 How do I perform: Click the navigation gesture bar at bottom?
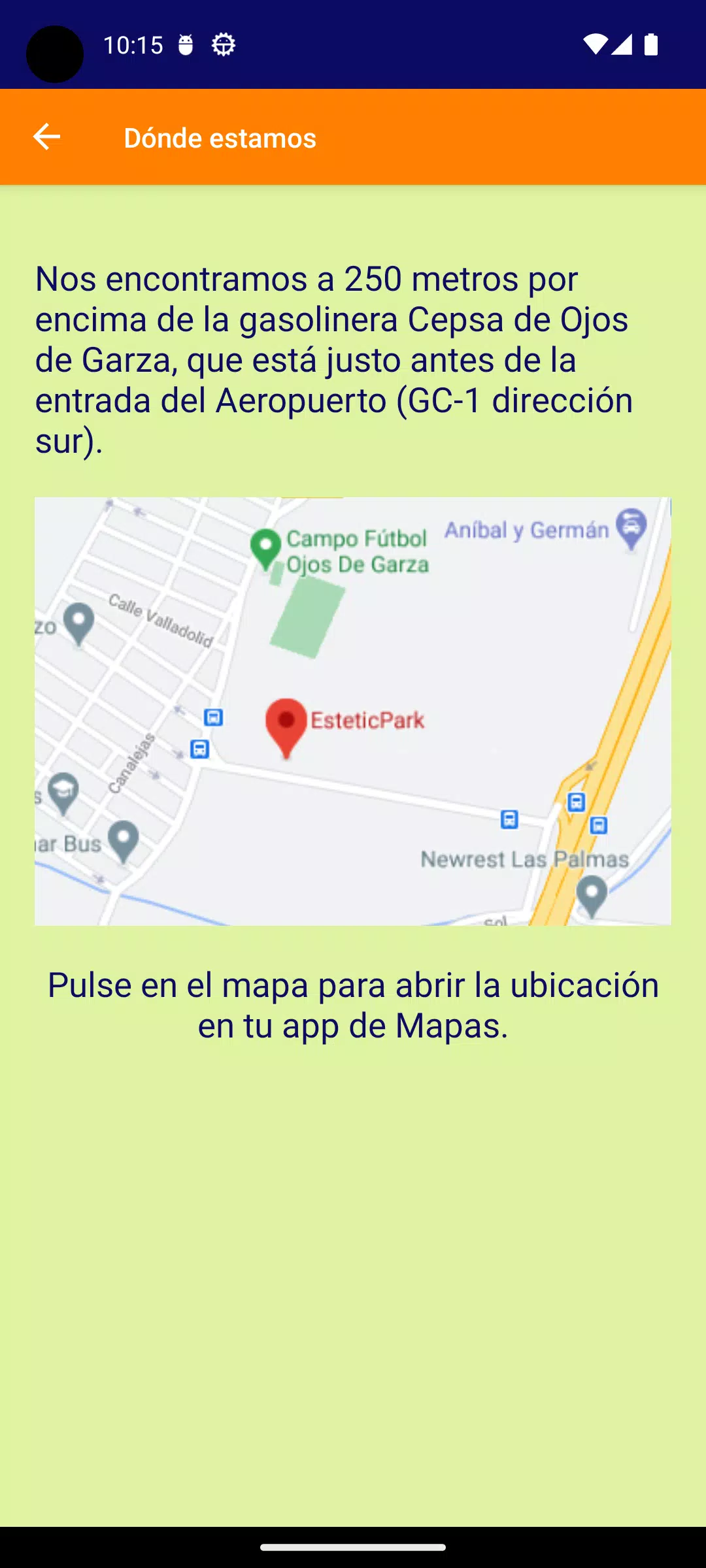353,1547
